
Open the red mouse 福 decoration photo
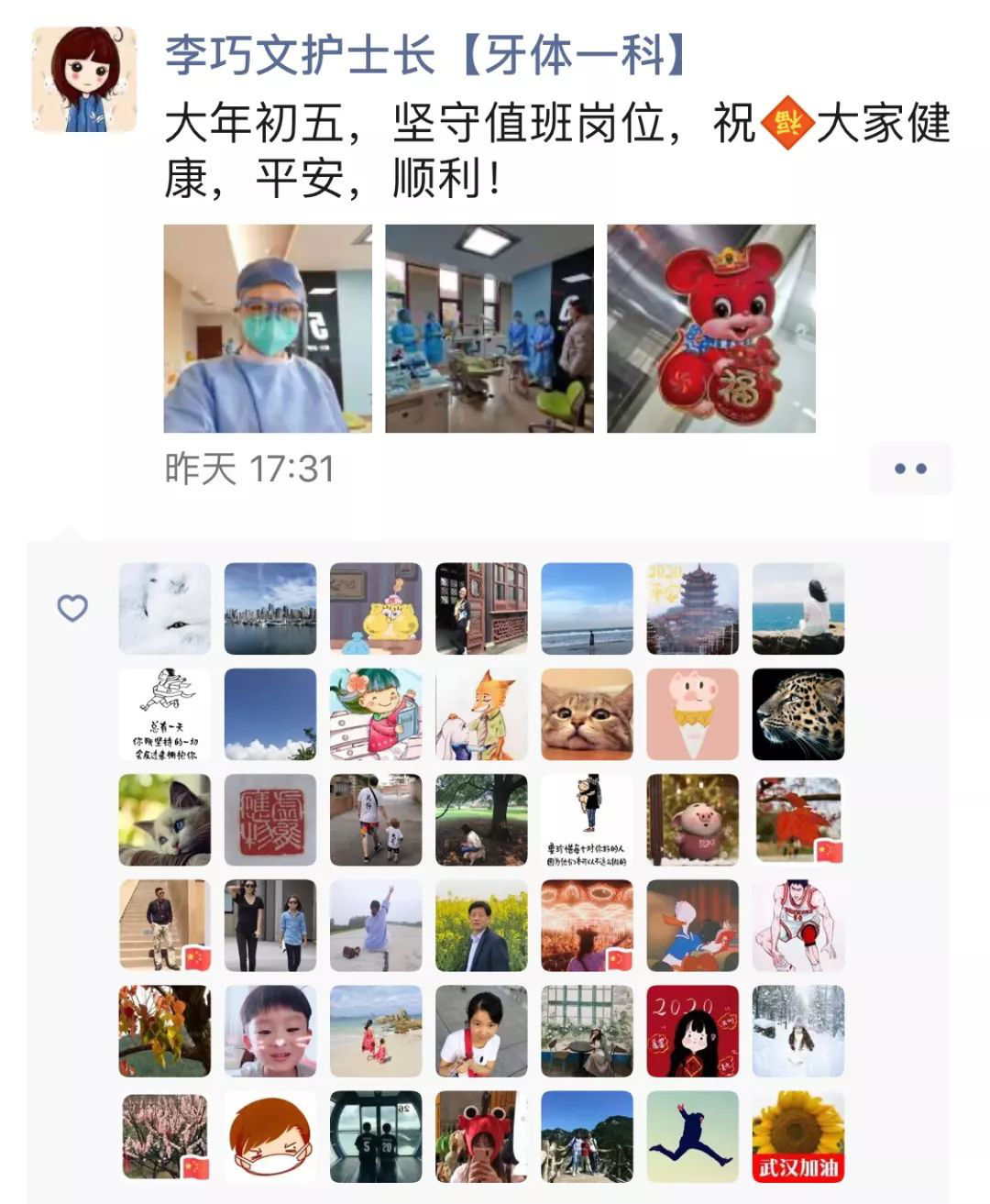tap(711, 328)
